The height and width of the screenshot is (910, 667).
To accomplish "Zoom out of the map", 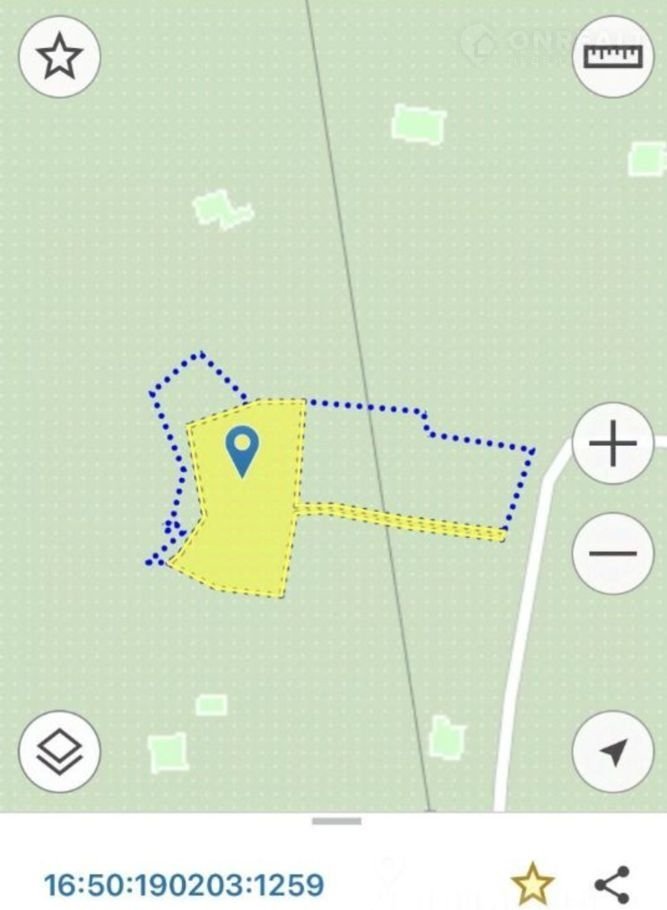I will tap(612, 553).
